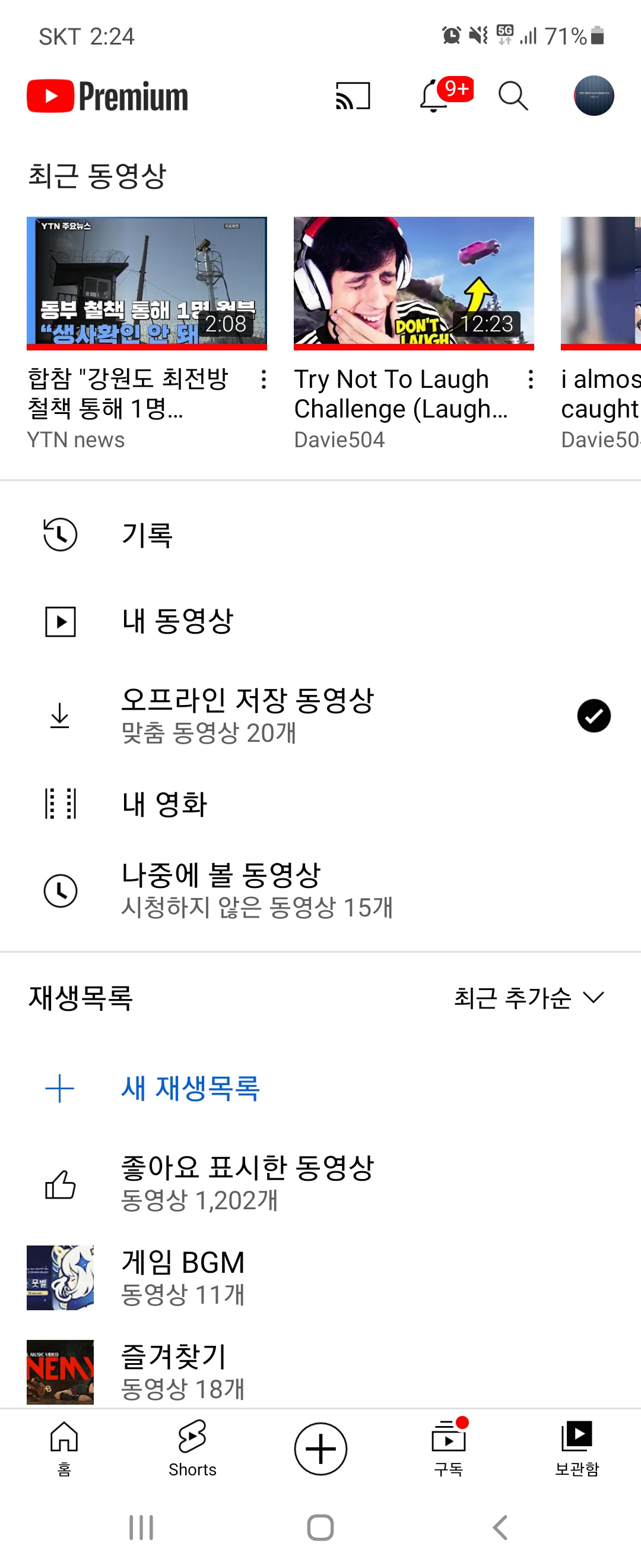Screen dimensions: 641x1568
Task: Open 오프라인 저장 동영상
Action: pyautogui.click(x=320, y=715)
